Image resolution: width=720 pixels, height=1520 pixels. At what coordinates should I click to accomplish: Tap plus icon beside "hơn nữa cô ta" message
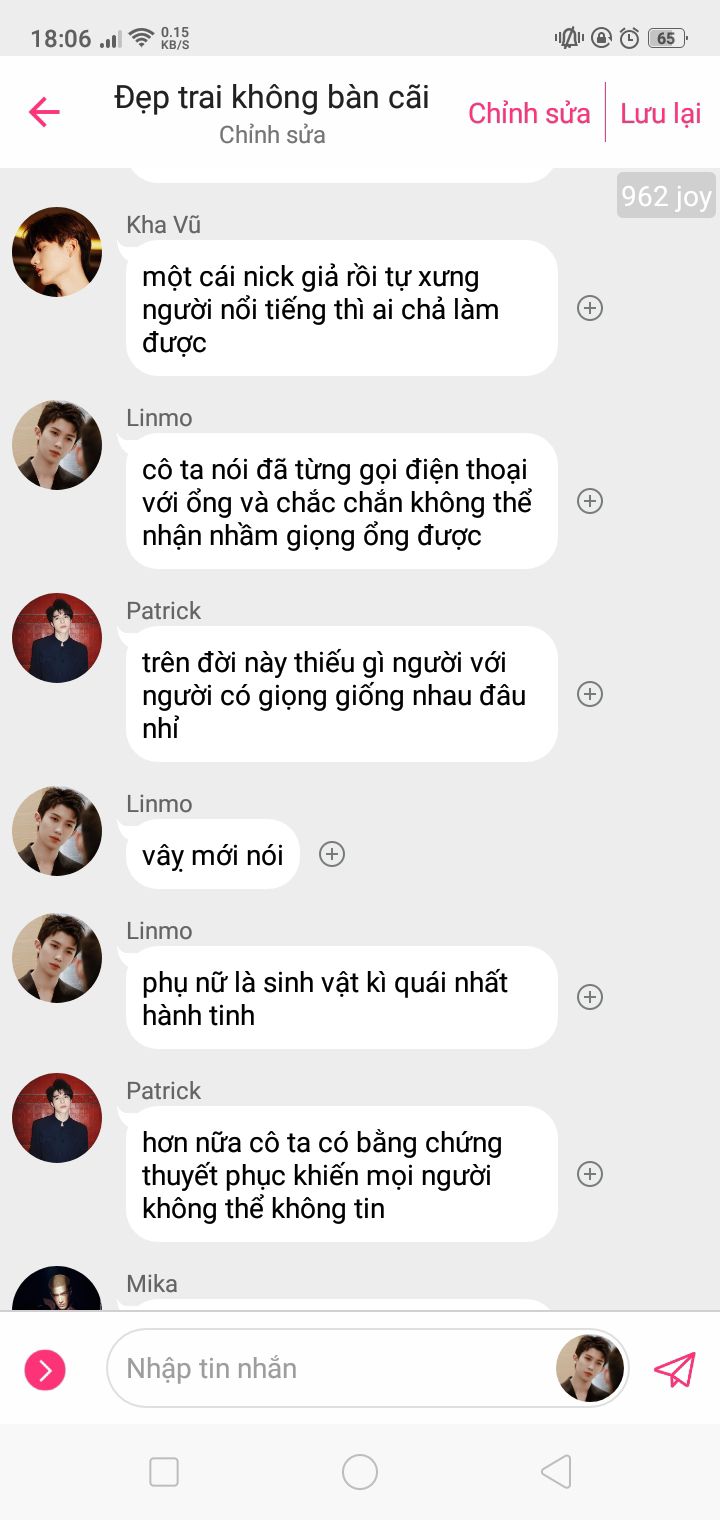click(590, 1174)
